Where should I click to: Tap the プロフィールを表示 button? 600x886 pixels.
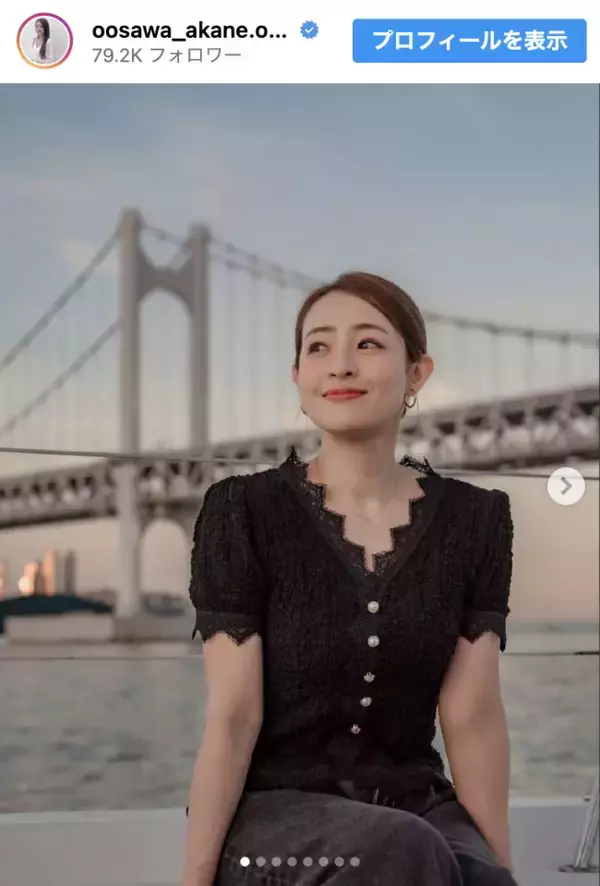coord(469,41)
